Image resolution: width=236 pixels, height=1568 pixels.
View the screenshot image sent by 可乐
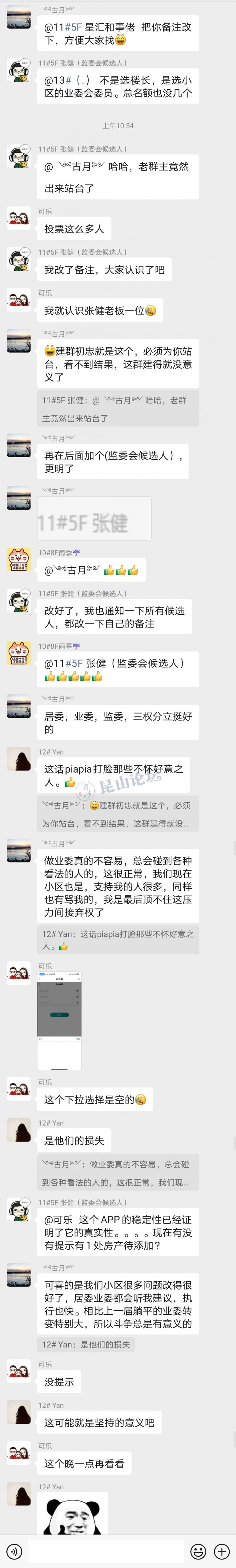tap(59, 1019)
